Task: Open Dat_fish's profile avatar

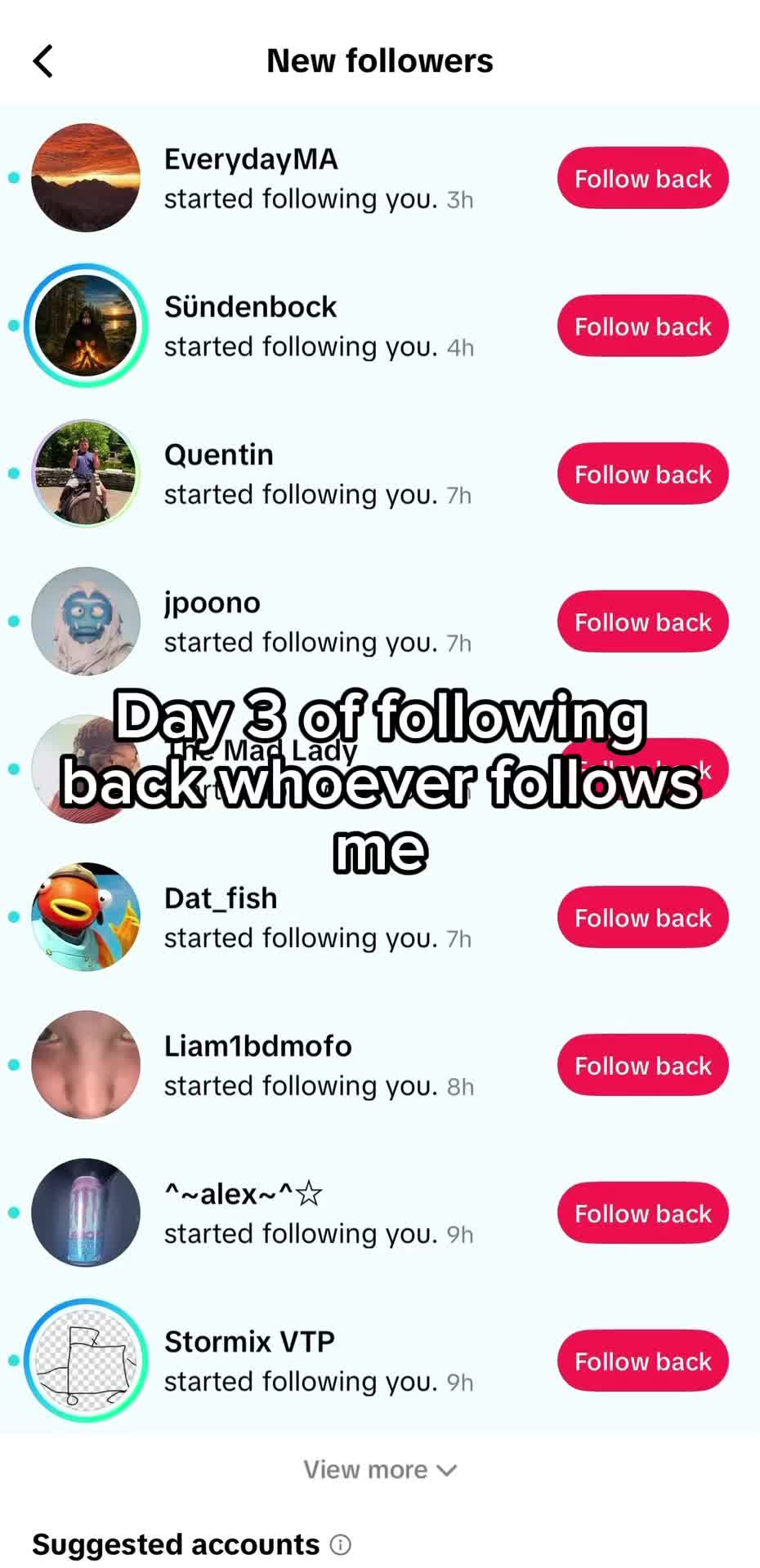Action: pos(86,917)
